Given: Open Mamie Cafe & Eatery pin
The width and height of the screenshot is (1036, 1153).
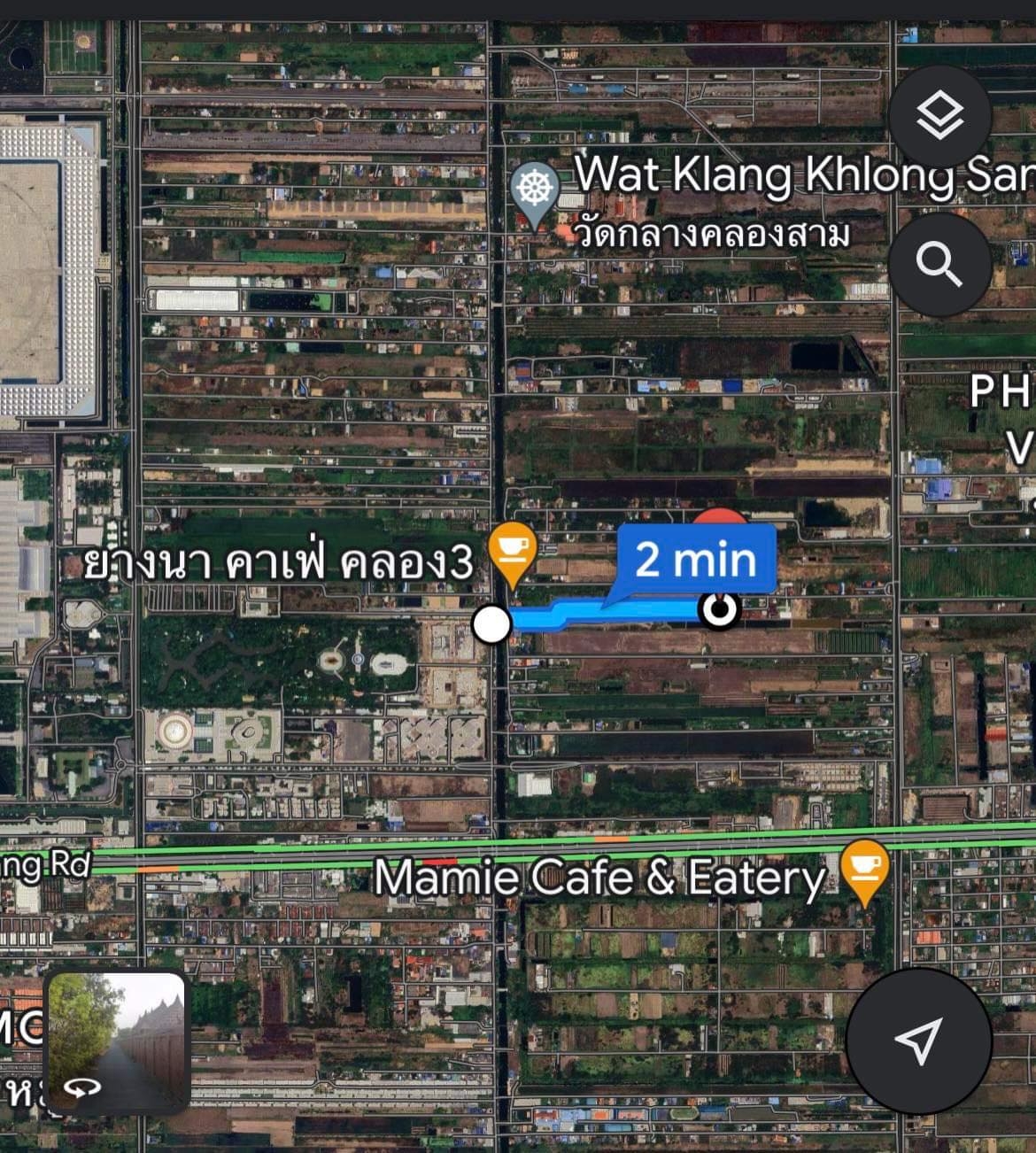Looking at the screenshot, I should (864, 868).
